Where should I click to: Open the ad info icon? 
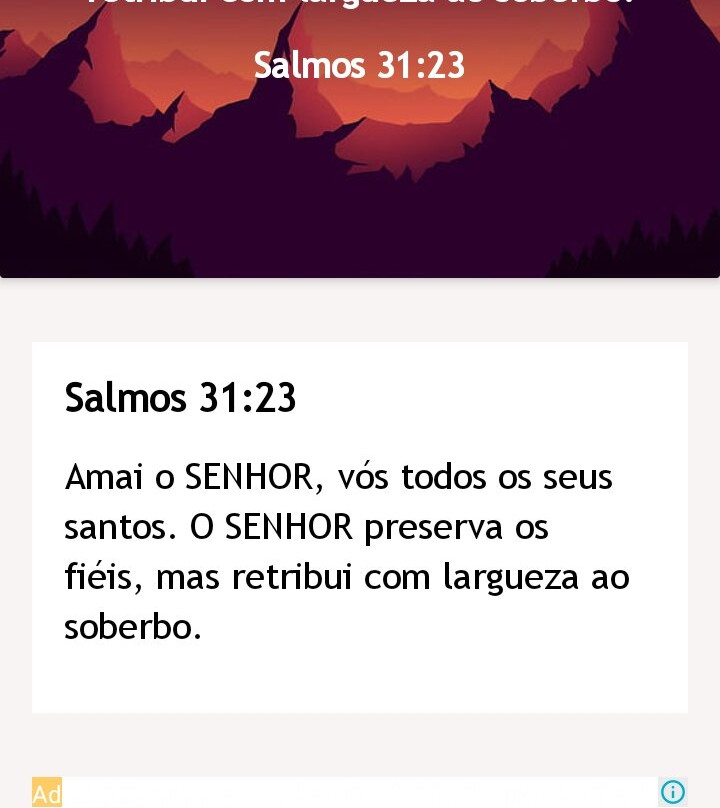(x=673, y=792)
